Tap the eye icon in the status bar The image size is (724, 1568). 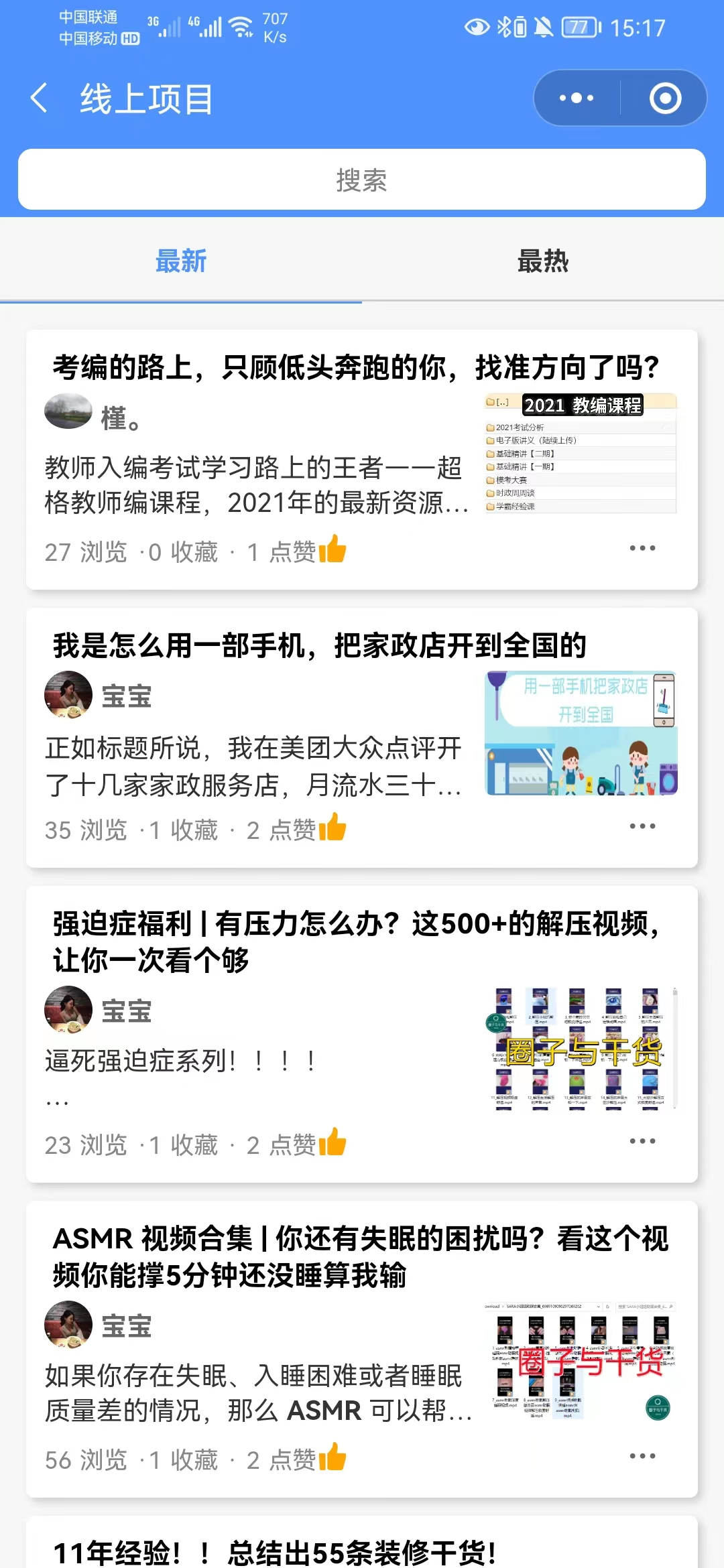pyautogui.click(x=477, y=27)
